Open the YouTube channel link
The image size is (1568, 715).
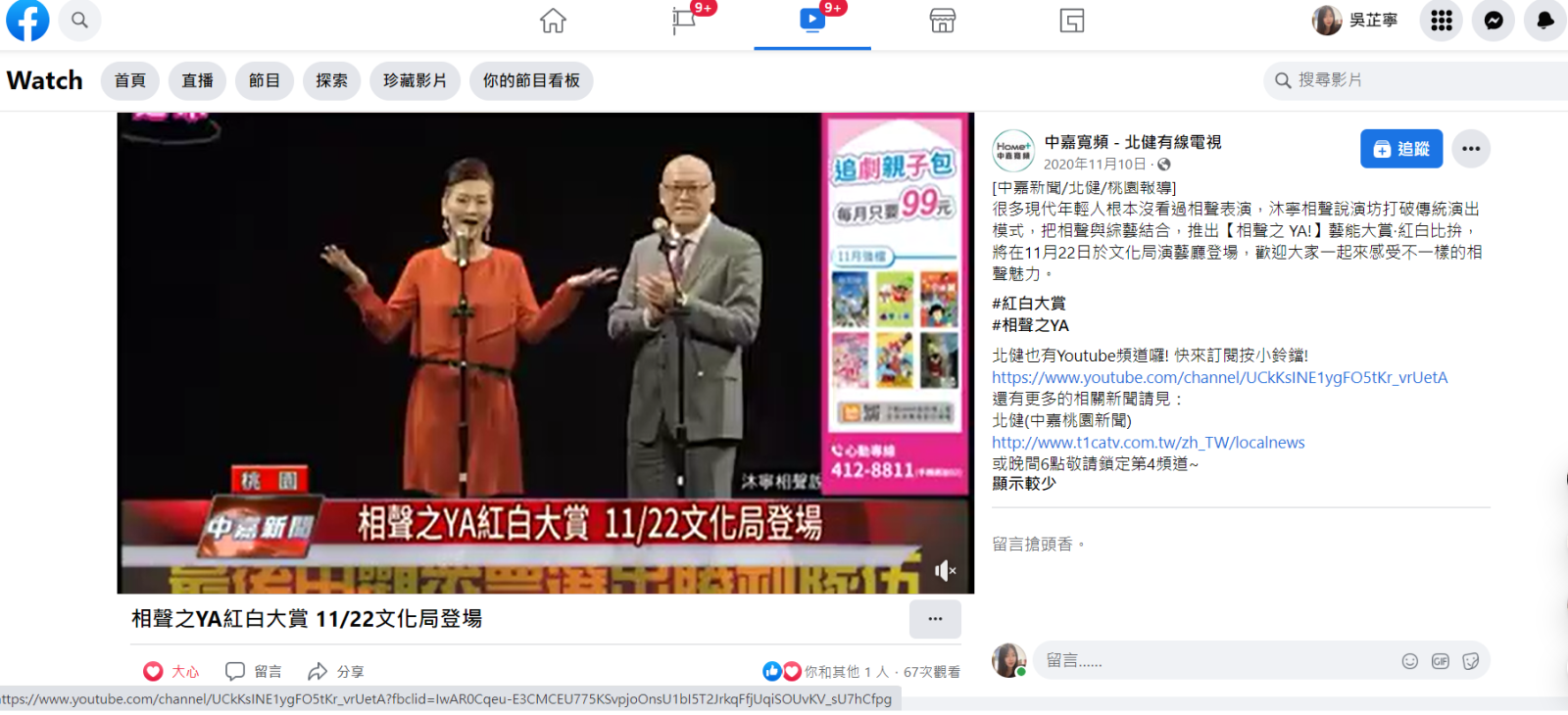tap(1218, 377)
